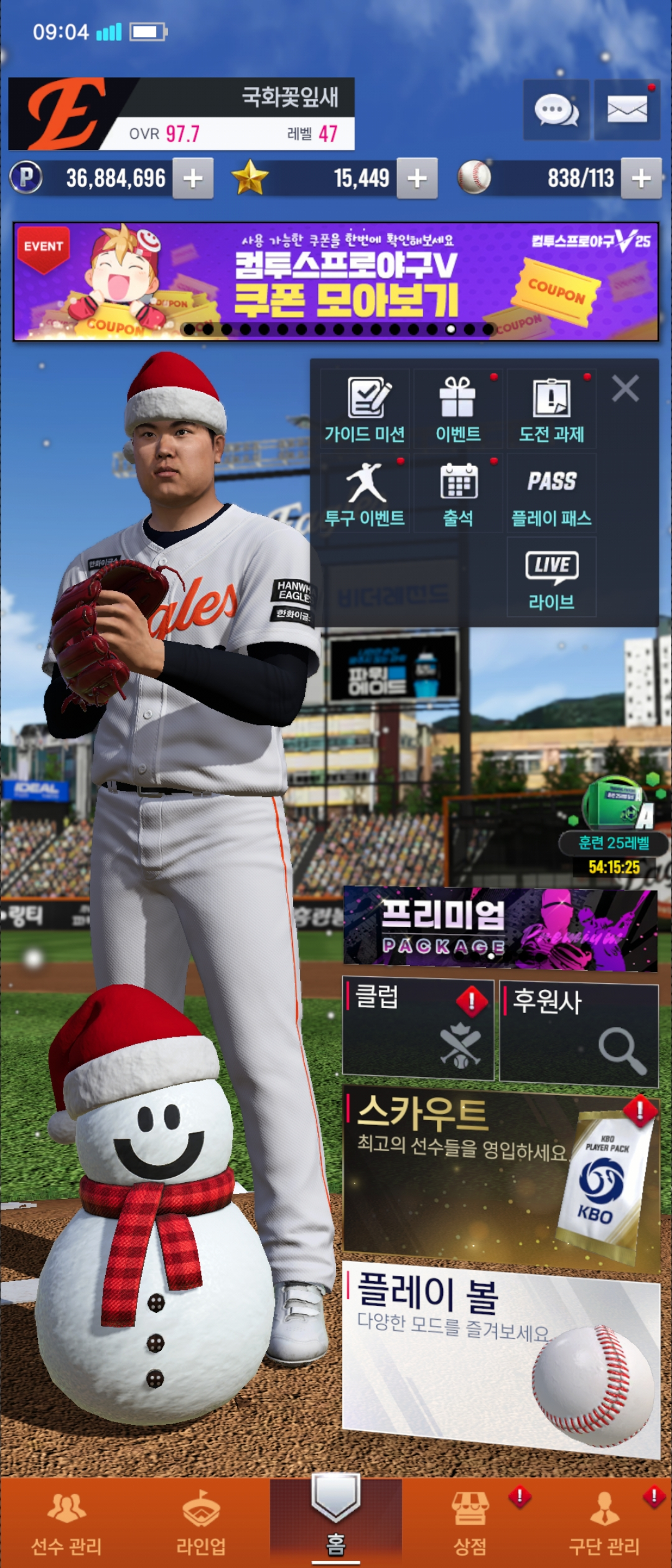Open the chat bubble icon

[556, 110]
